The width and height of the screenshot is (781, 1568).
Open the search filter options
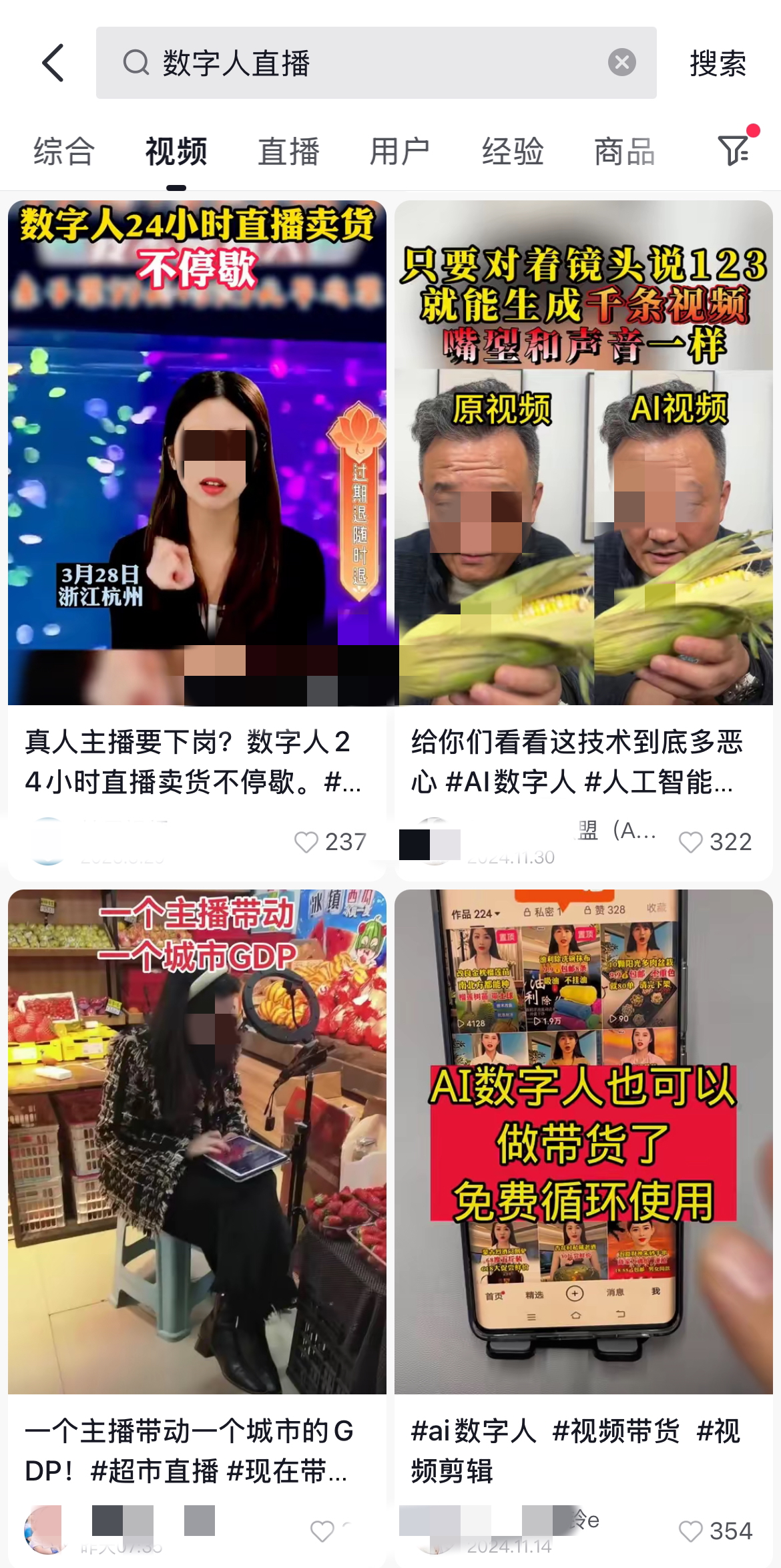734,150
